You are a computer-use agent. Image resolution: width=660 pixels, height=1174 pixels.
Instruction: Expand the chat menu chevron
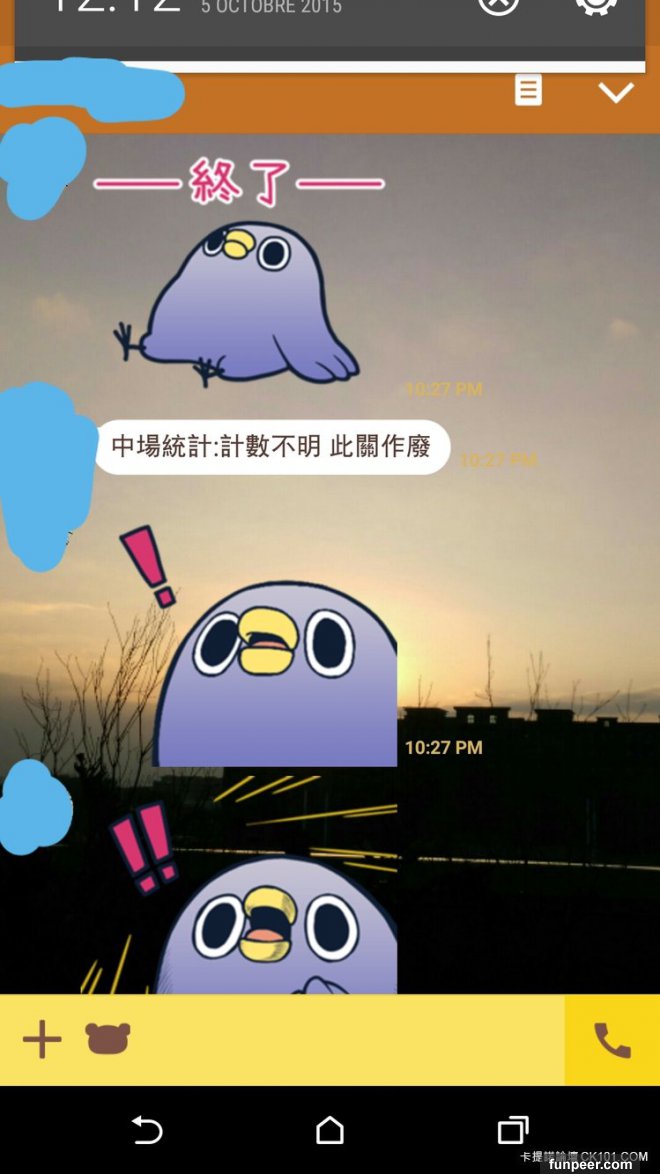[615, 93]
